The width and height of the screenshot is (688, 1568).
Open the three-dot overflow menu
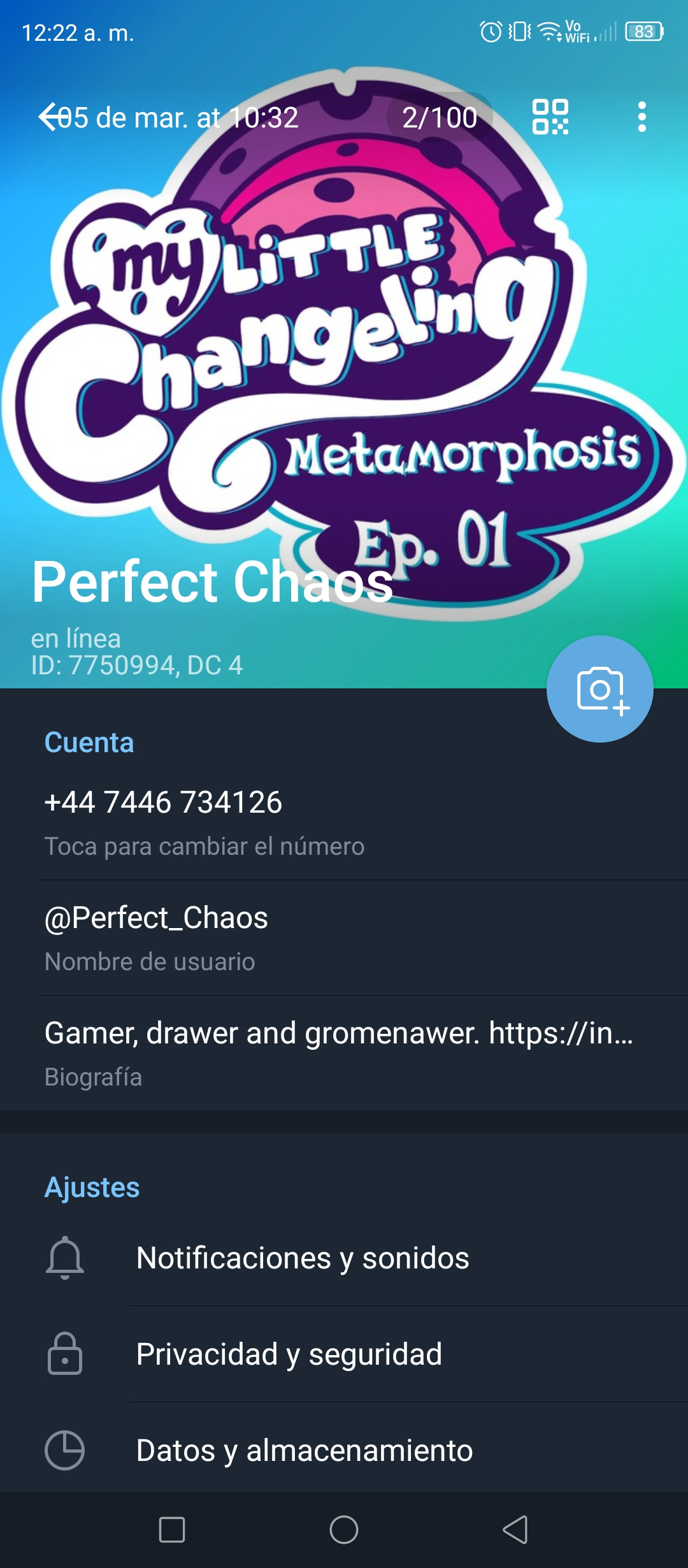[642, 117]
